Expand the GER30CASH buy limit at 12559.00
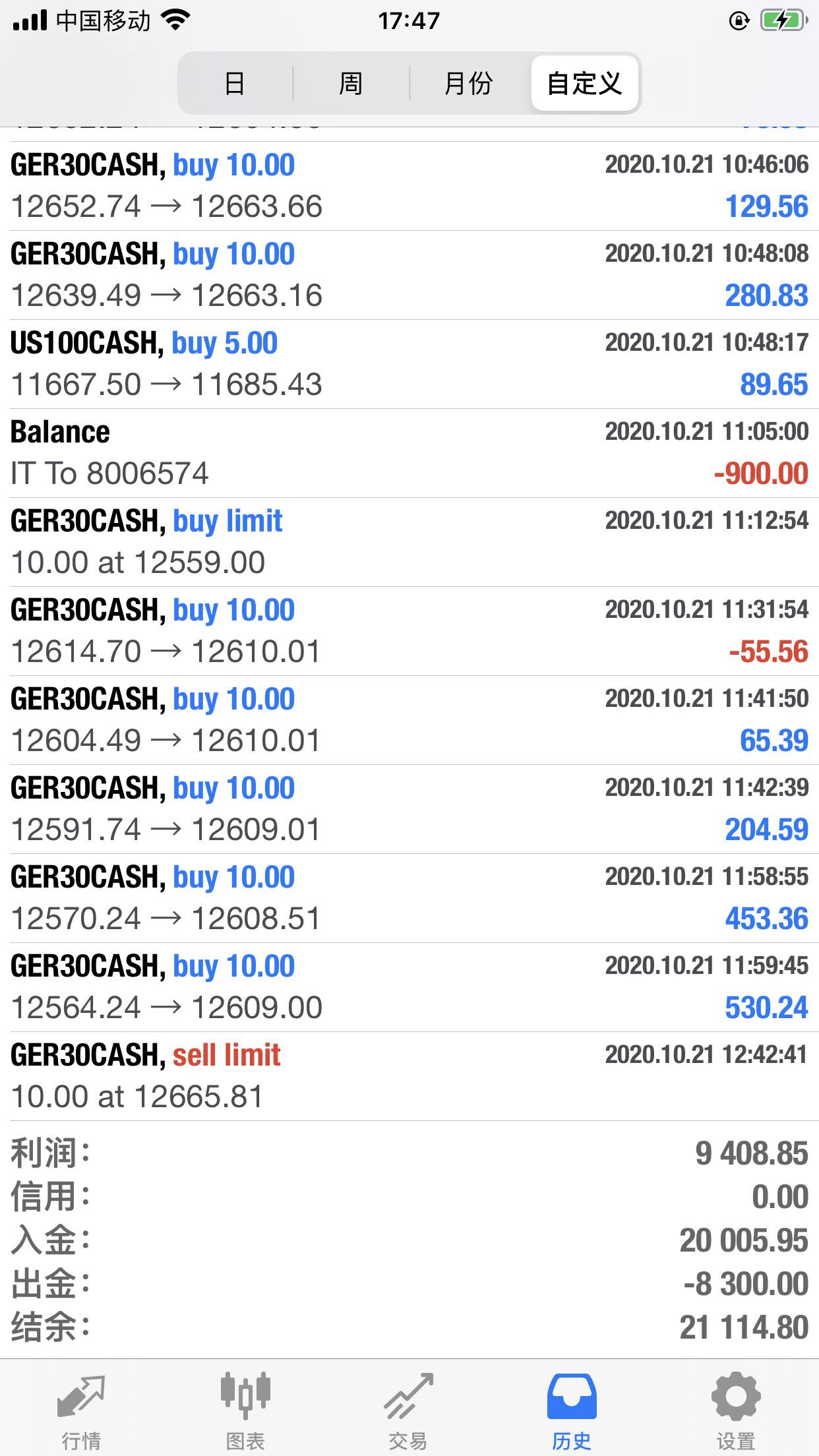The width and height of the screenshot is (819, 1456). pyautogui.click(x=409, y=542)
